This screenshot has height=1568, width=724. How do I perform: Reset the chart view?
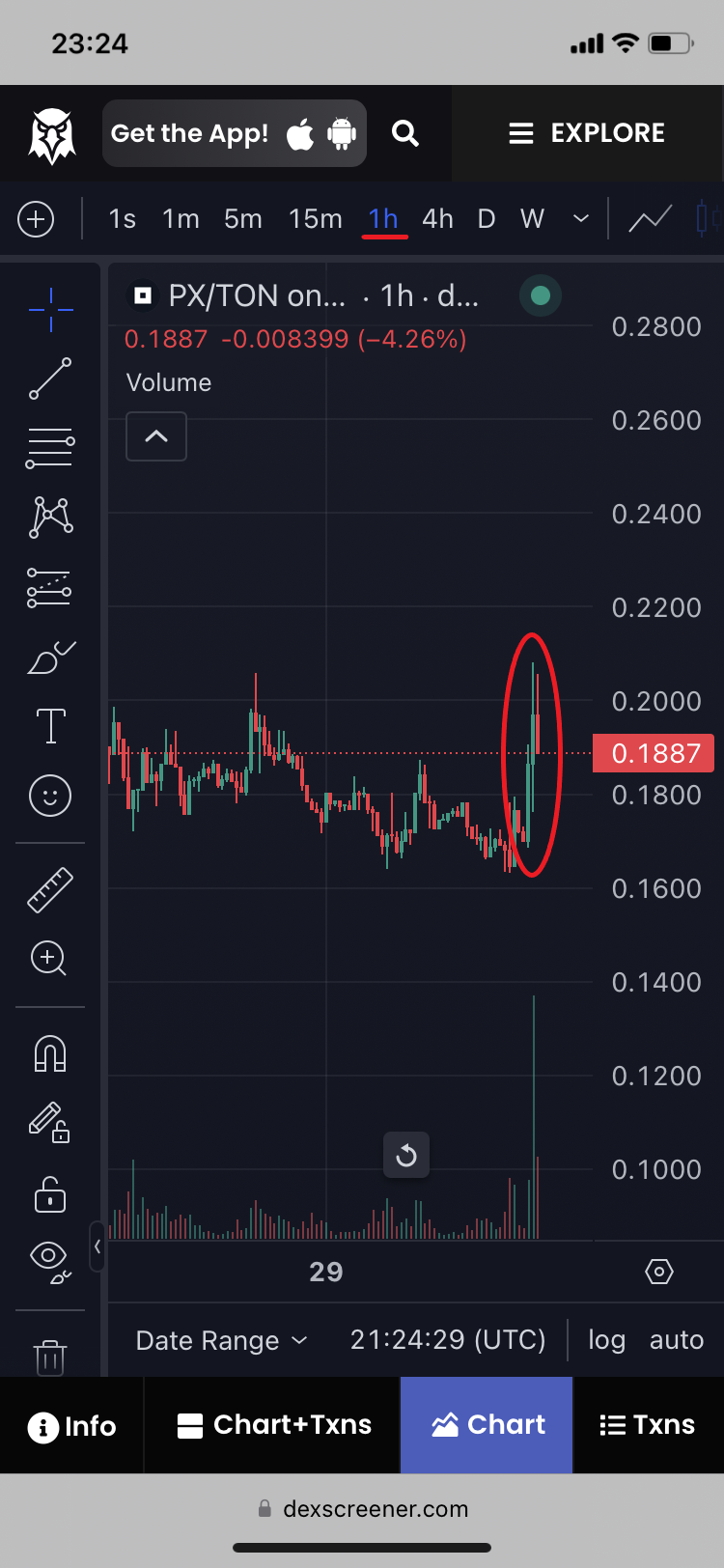[406, 1155]
